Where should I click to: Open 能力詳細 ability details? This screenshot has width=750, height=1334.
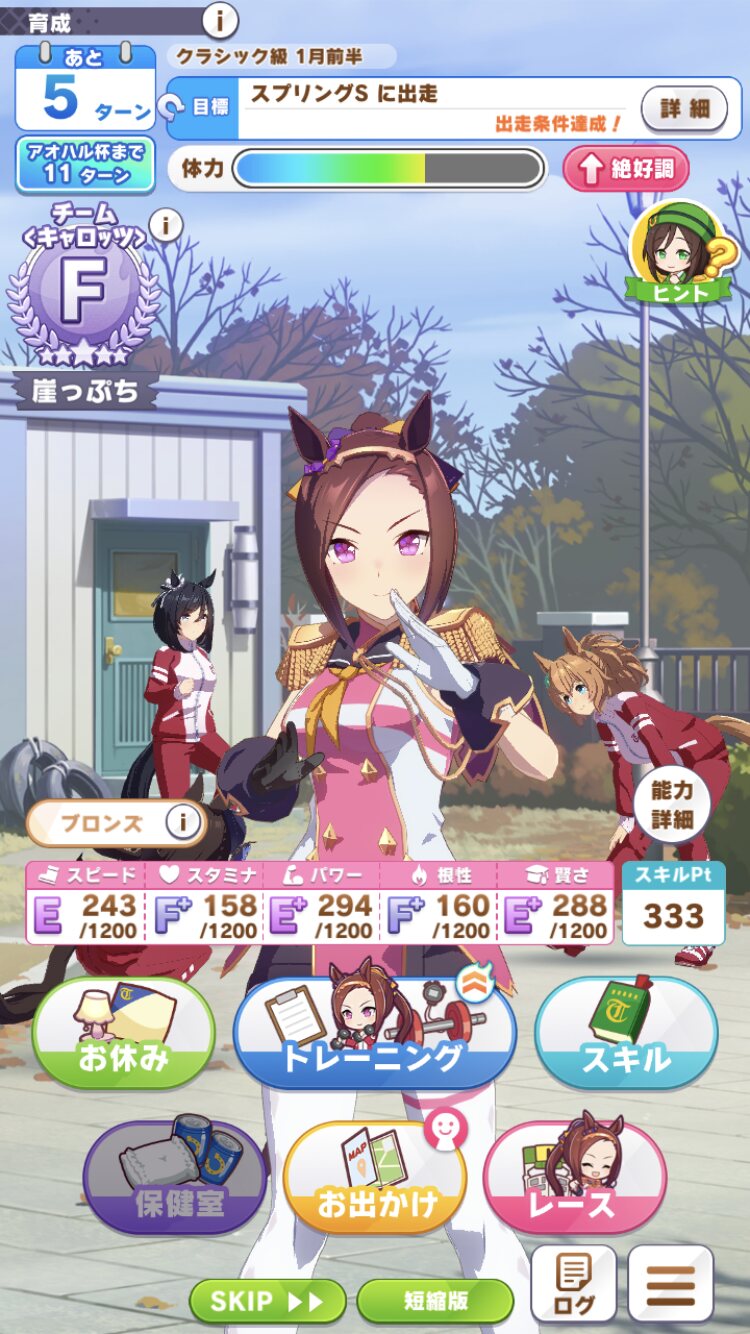pyautogui.click(x=671, y=804)
